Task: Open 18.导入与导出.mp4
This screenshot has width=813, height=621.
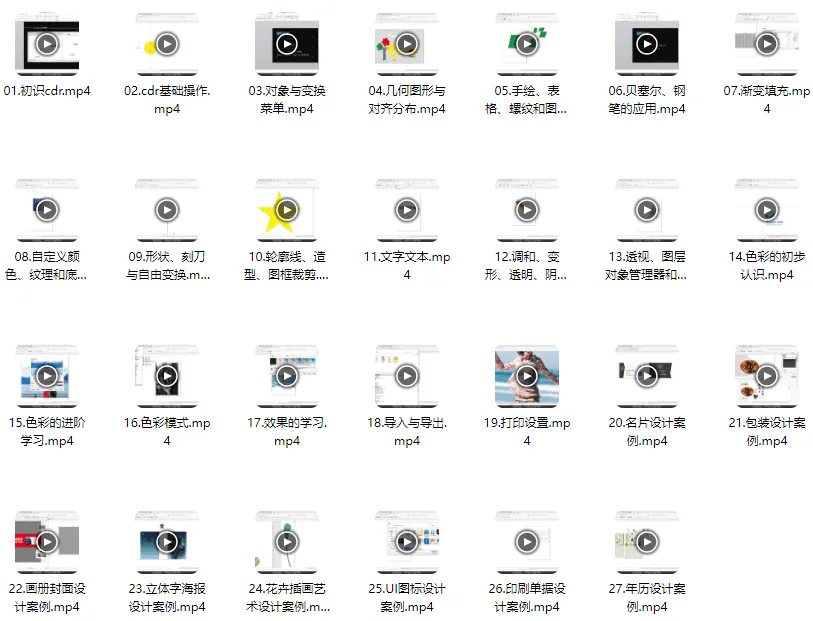Action: click(407, 376)
